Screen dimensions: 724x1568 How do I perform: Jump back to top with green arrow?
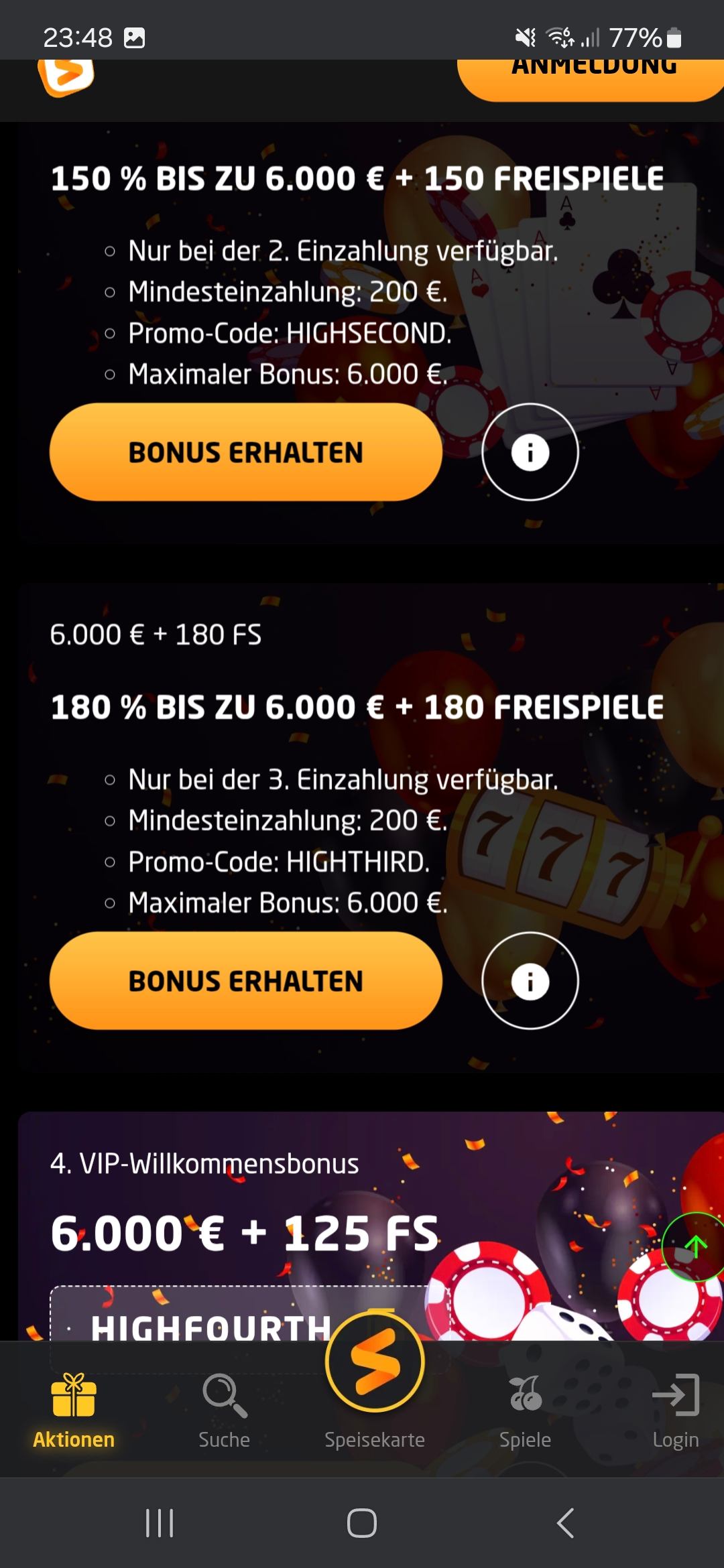point(695,1246)
